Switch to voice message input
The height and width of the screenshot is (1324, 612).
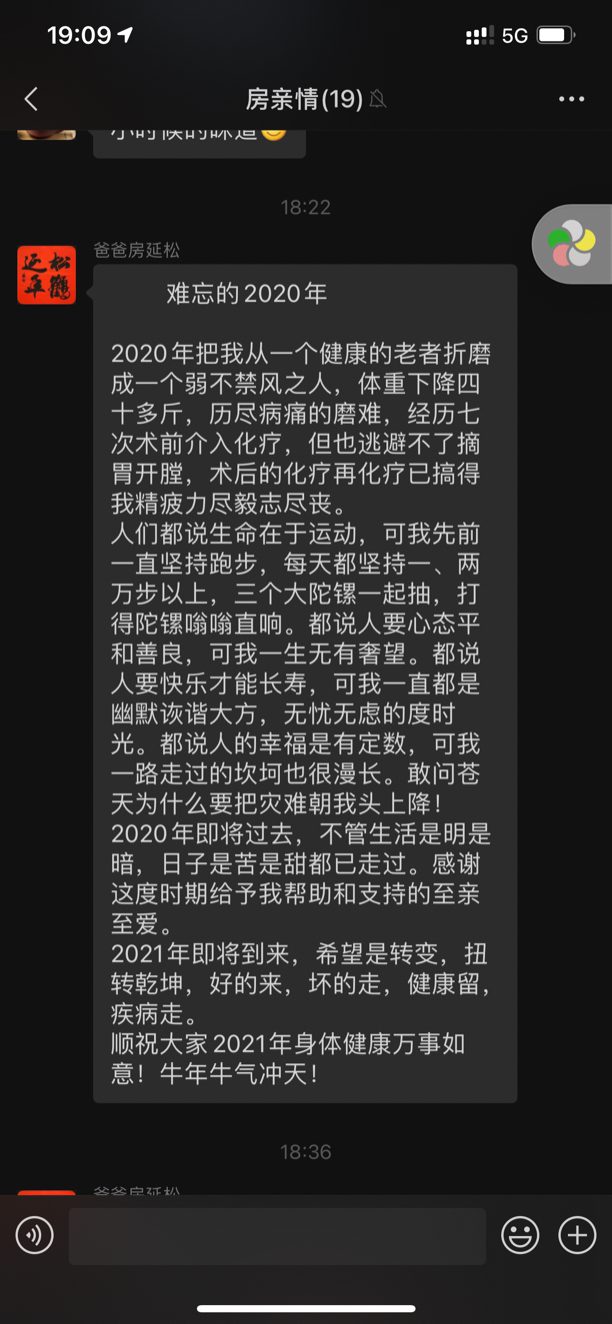coord(35,1236)
